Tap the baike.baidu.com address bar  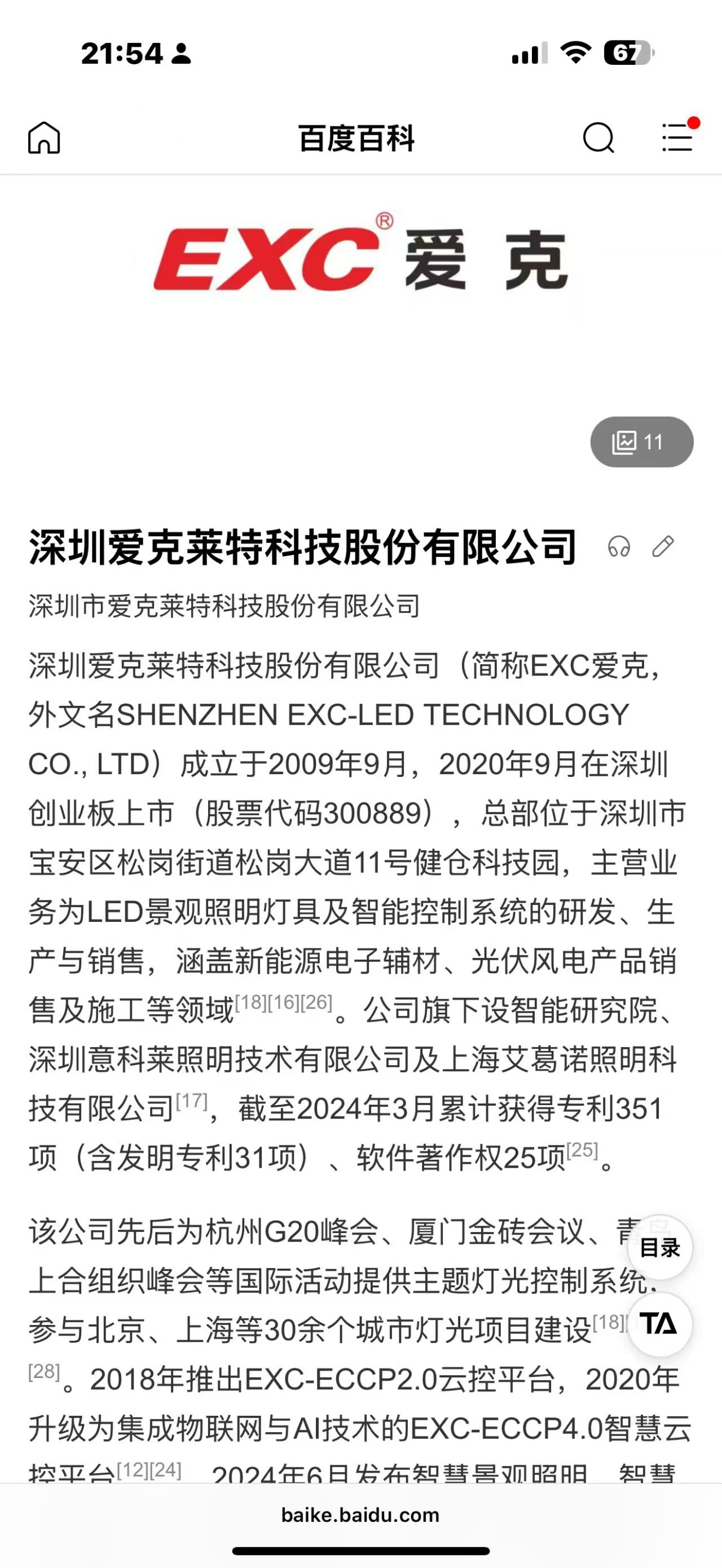tap(360, 1515)
